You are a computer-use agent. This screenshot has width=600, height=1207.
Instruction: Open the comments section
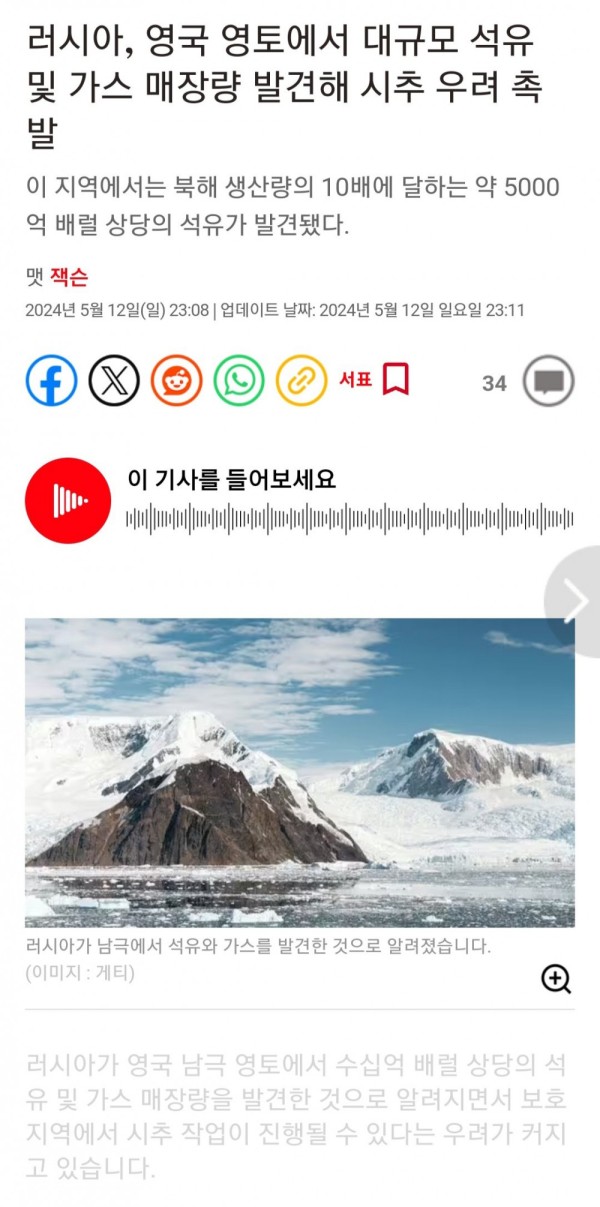click(x=548, y=382)
